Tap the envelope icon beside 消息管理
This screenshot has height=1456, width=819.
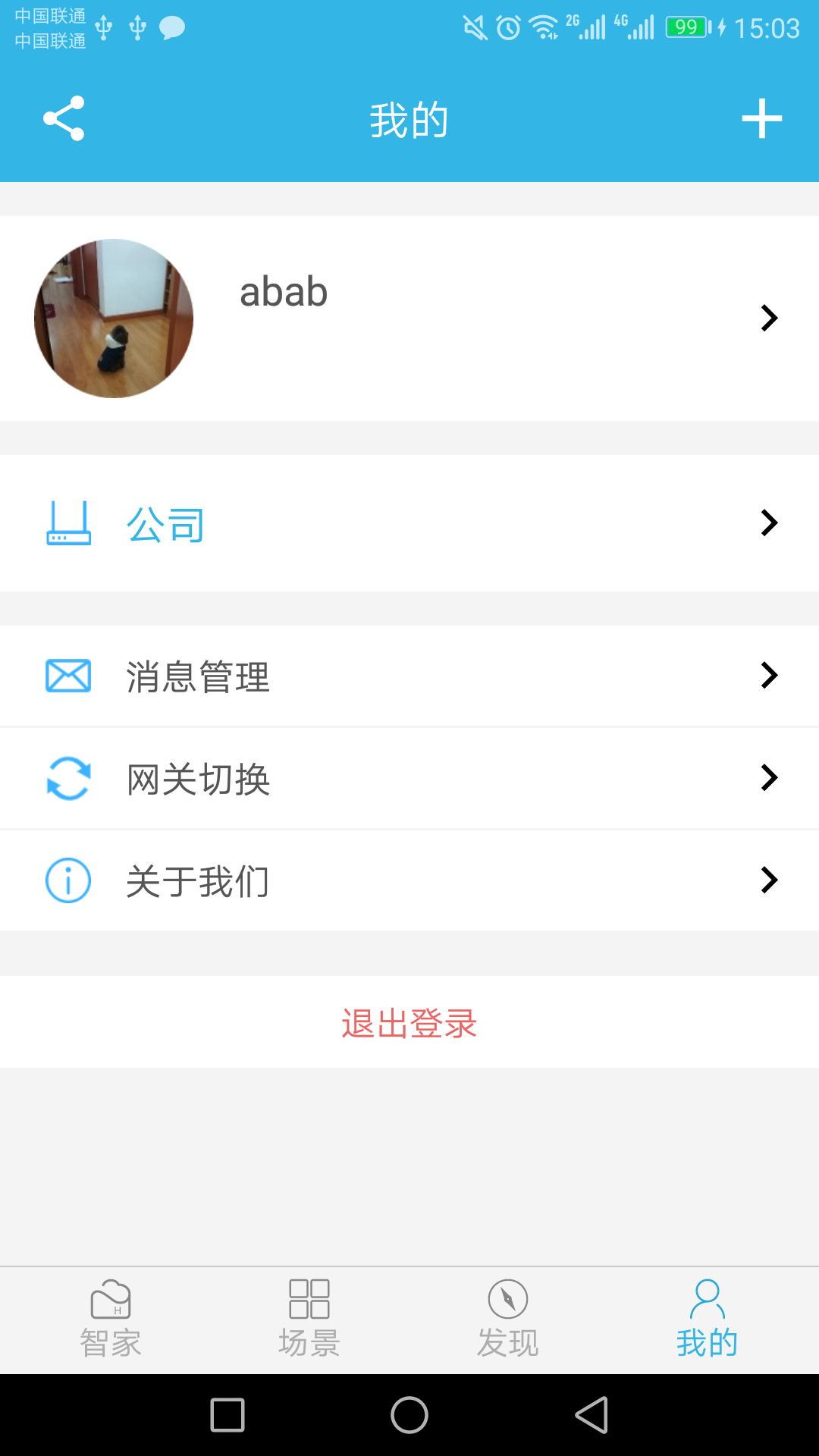(x=67, y=675)
